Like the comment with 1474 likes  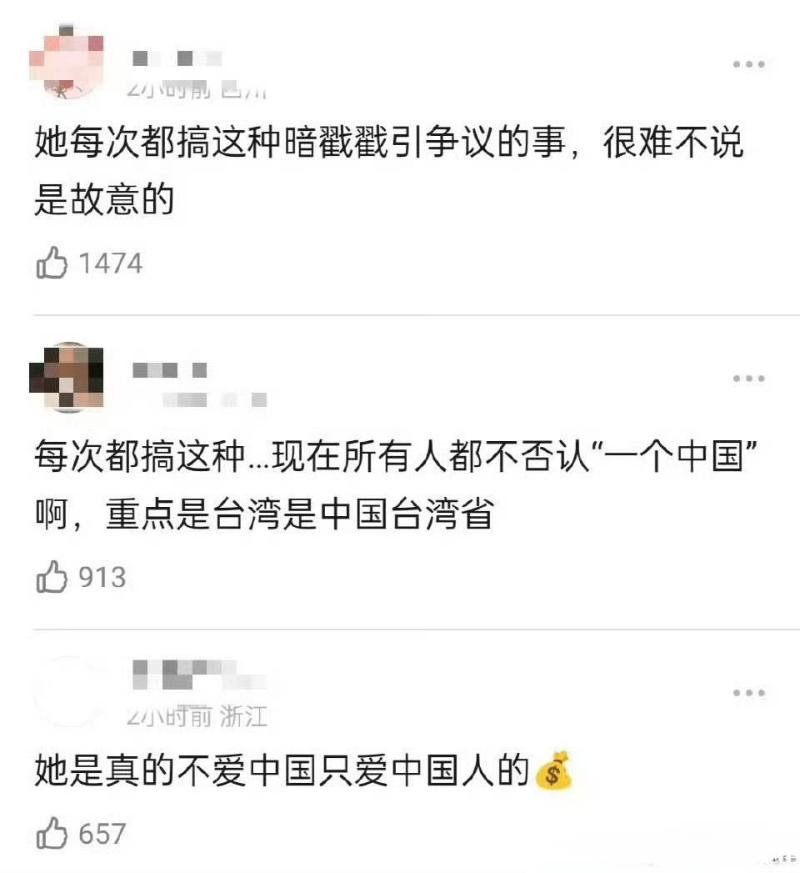click(52, 263)
